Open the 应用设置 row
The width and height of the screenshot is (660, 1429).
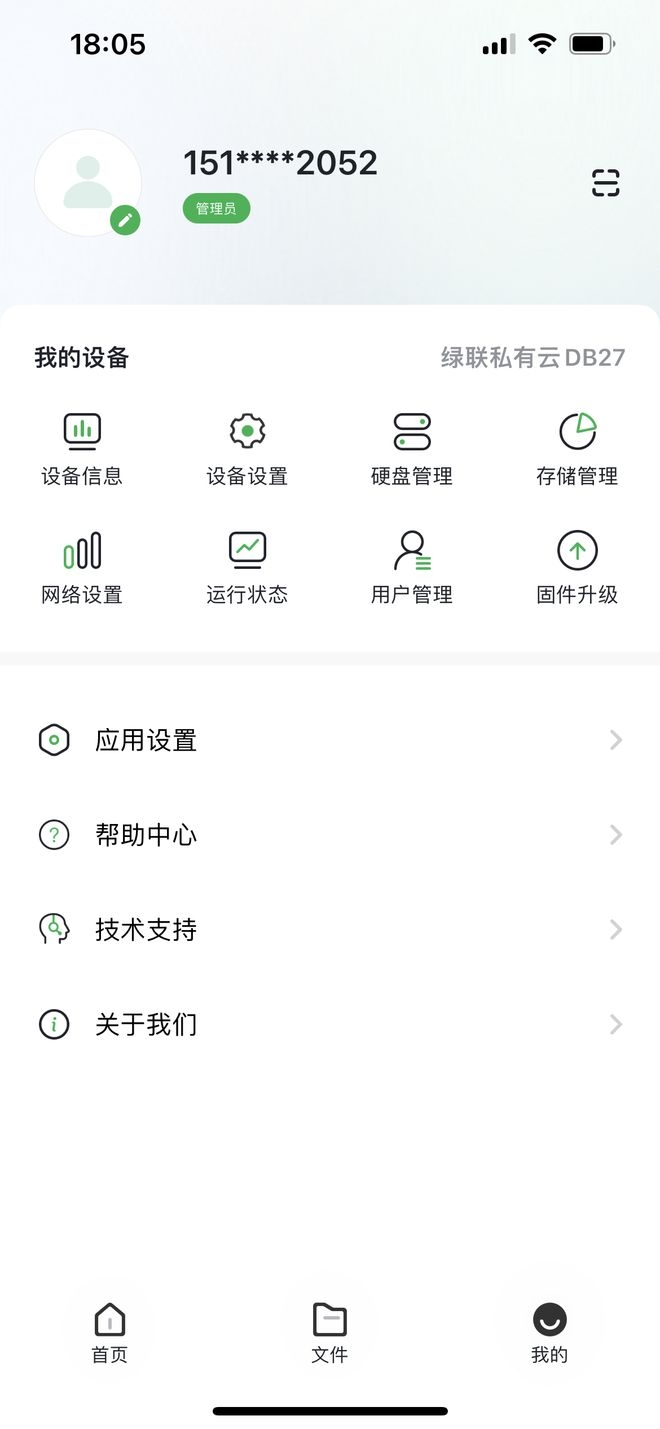point(330,740)
